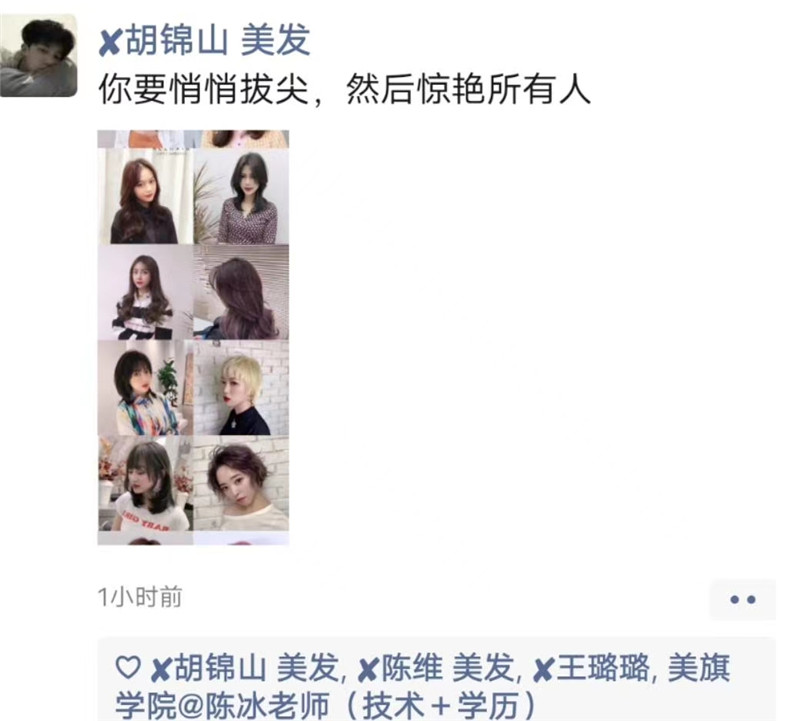This screenshot has height=721, width=800.
Task: Open liker 王璐璐's profile
Action: [592, 668]
